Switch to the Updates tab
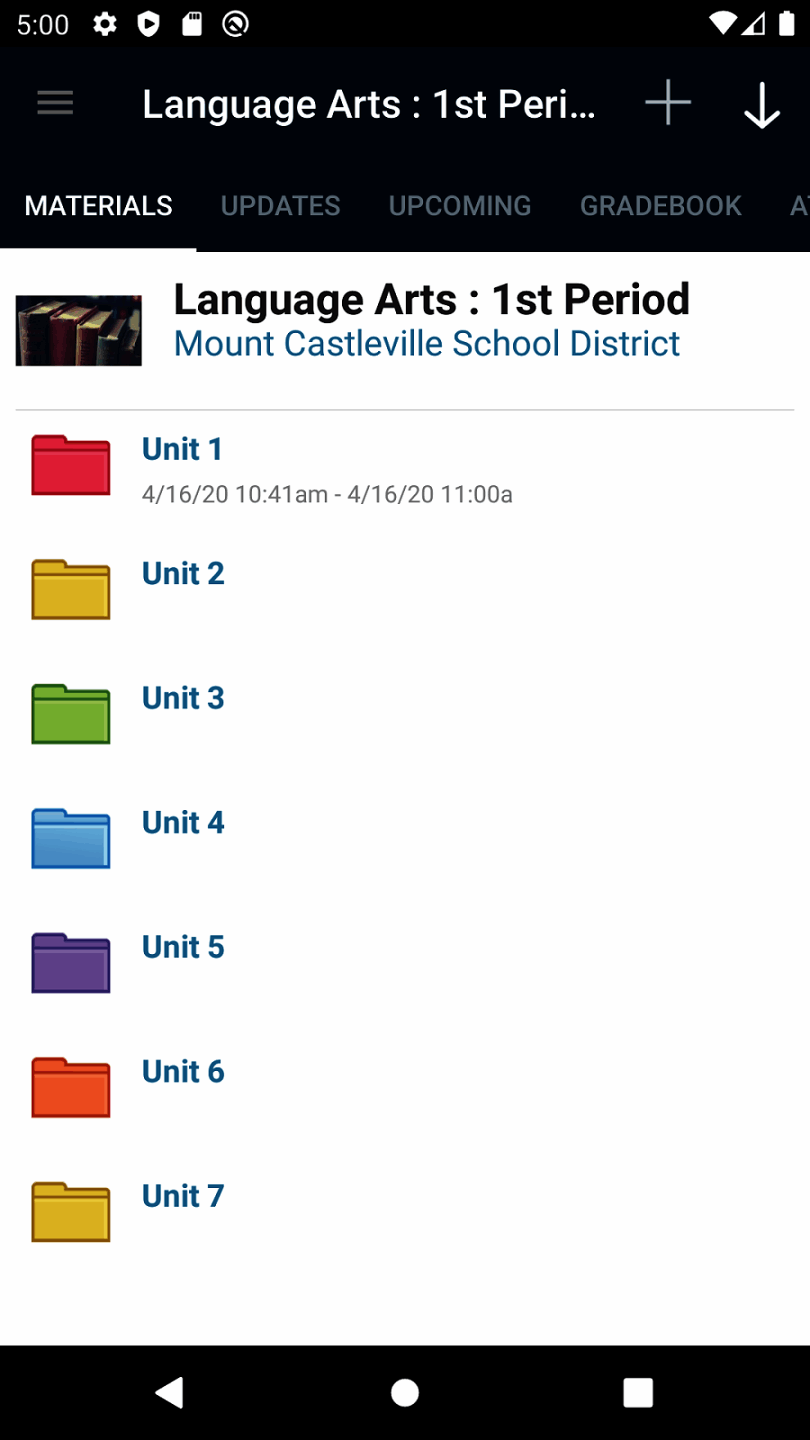810x1440 pixels. coord(280,206)
